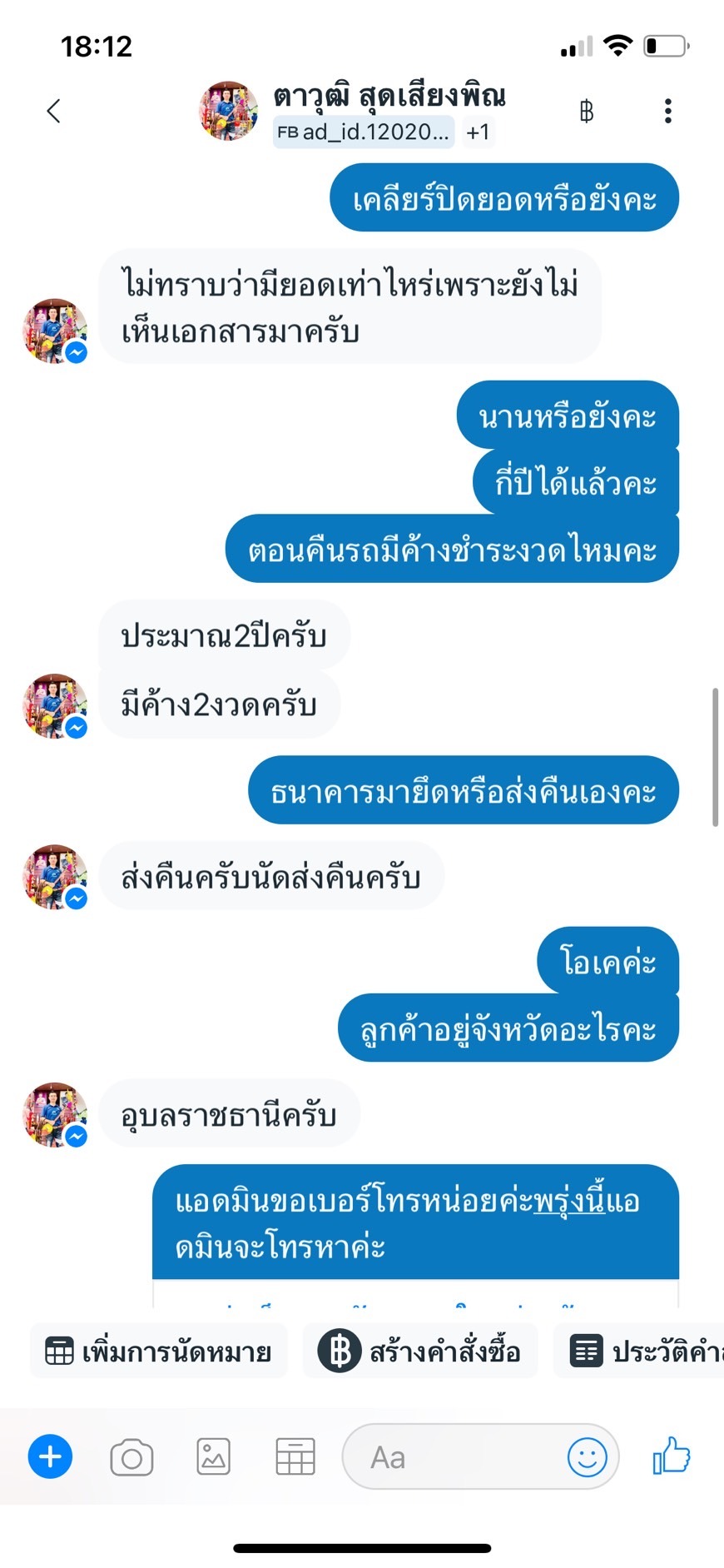Open the blue plus attachments button

(x=51, y=1457)
